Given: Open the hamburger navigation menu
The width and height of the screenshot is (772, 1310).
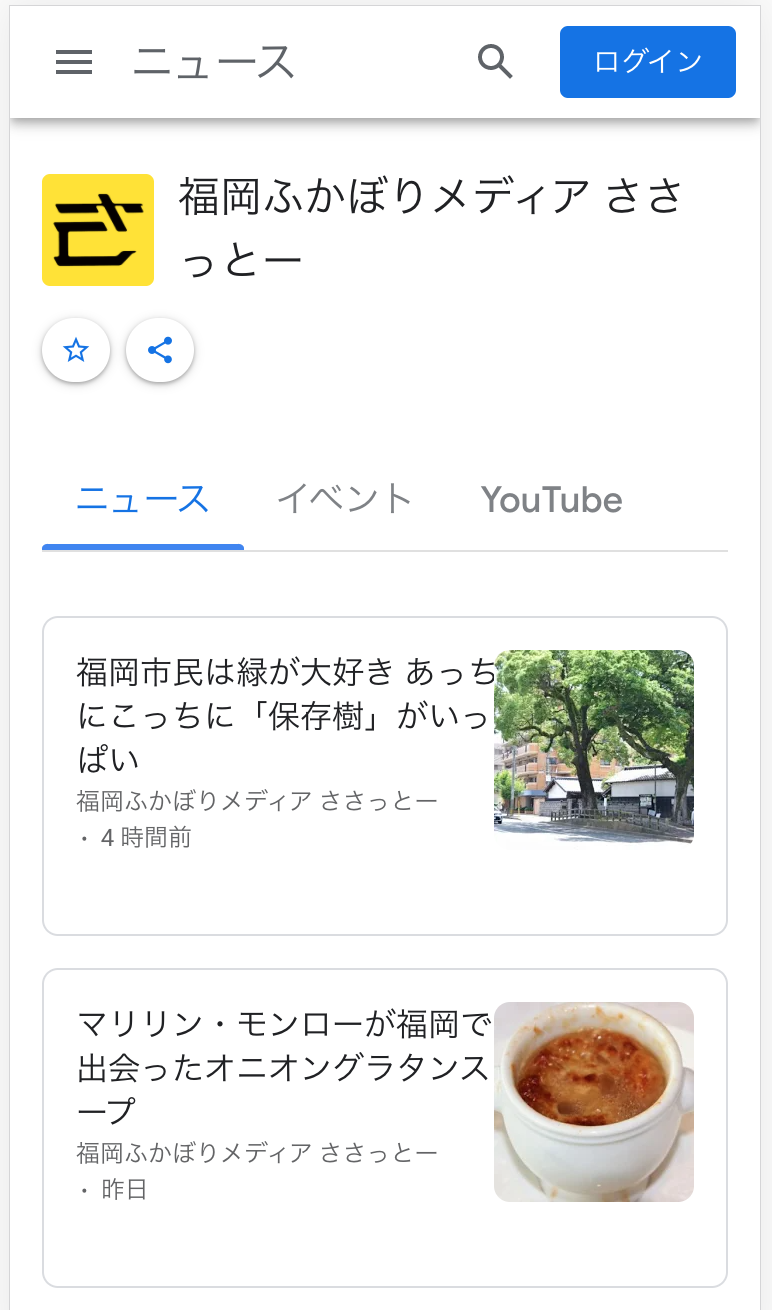Looking at the screenshot, I should [x=74, y=62].
